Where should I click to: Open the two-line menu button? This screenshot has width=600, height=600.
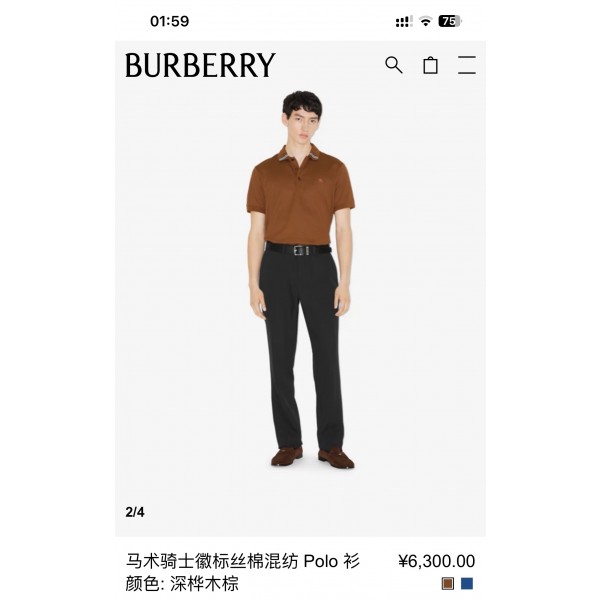click(x=467, y=65)
